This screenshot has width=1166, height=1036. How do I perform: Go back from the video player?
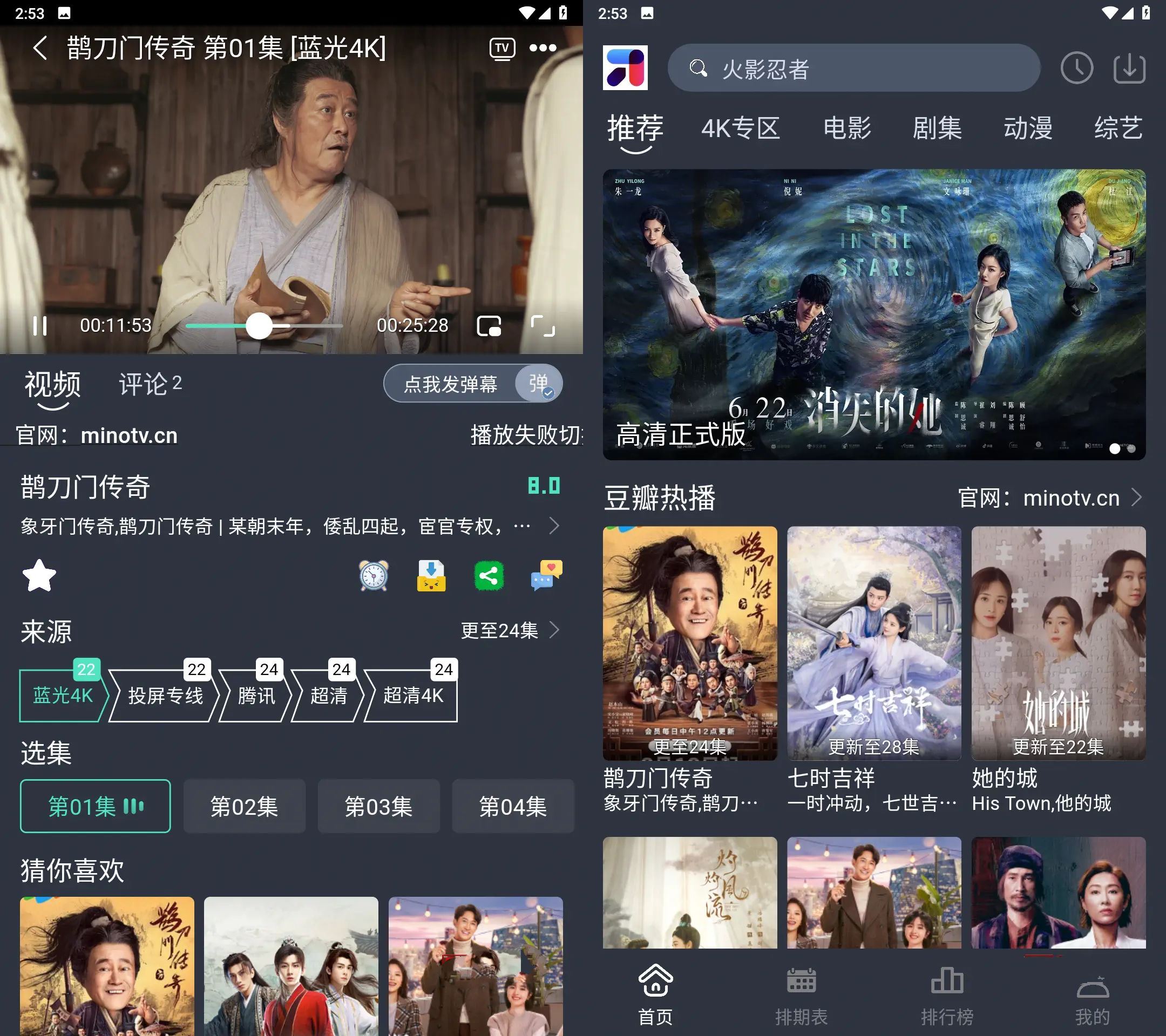point(40,48)
